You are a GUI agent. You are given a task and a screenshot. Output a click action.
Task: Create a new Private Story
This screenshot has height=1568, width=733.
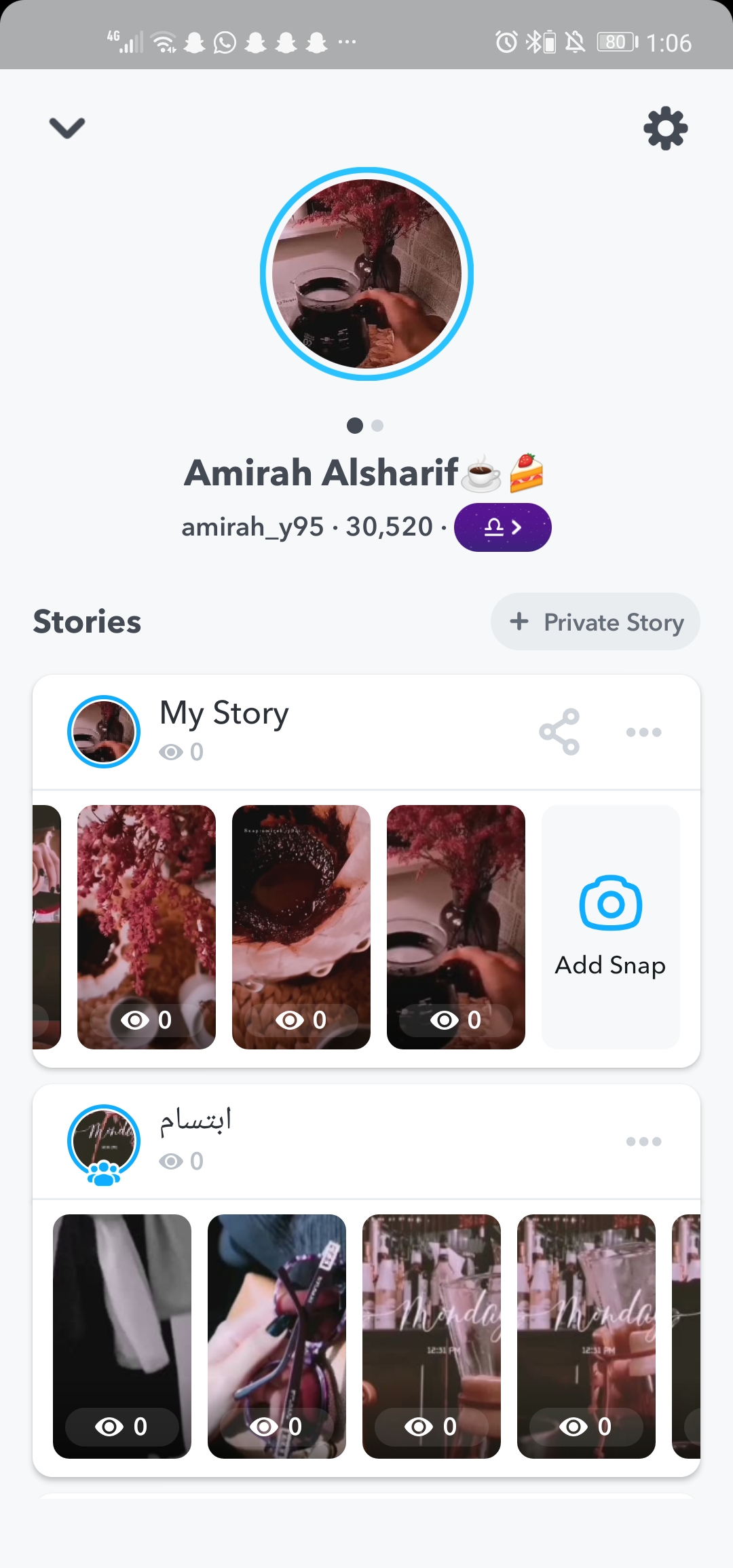point(595,622)
